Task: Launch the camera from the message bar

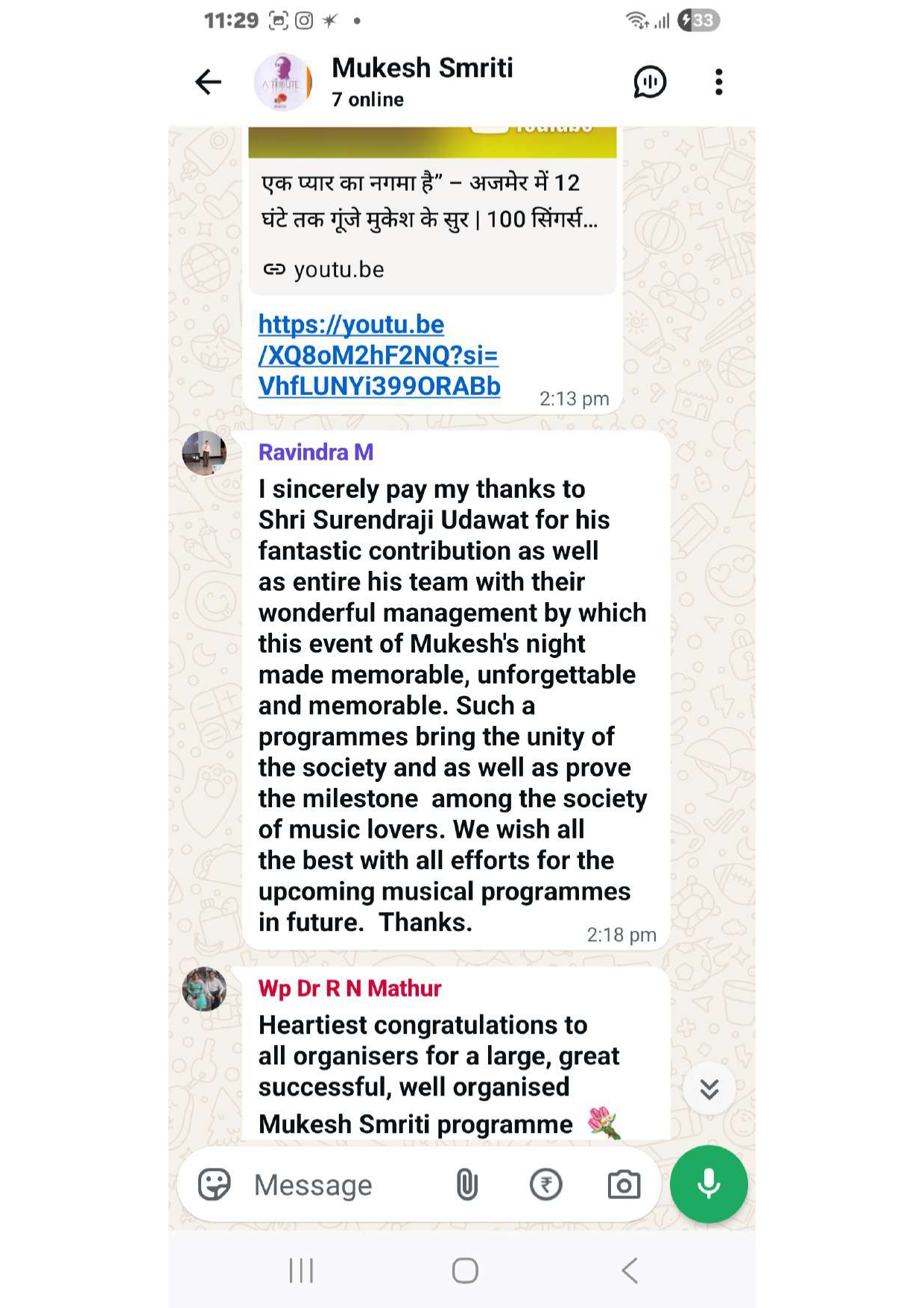Action: [624, 1184]
